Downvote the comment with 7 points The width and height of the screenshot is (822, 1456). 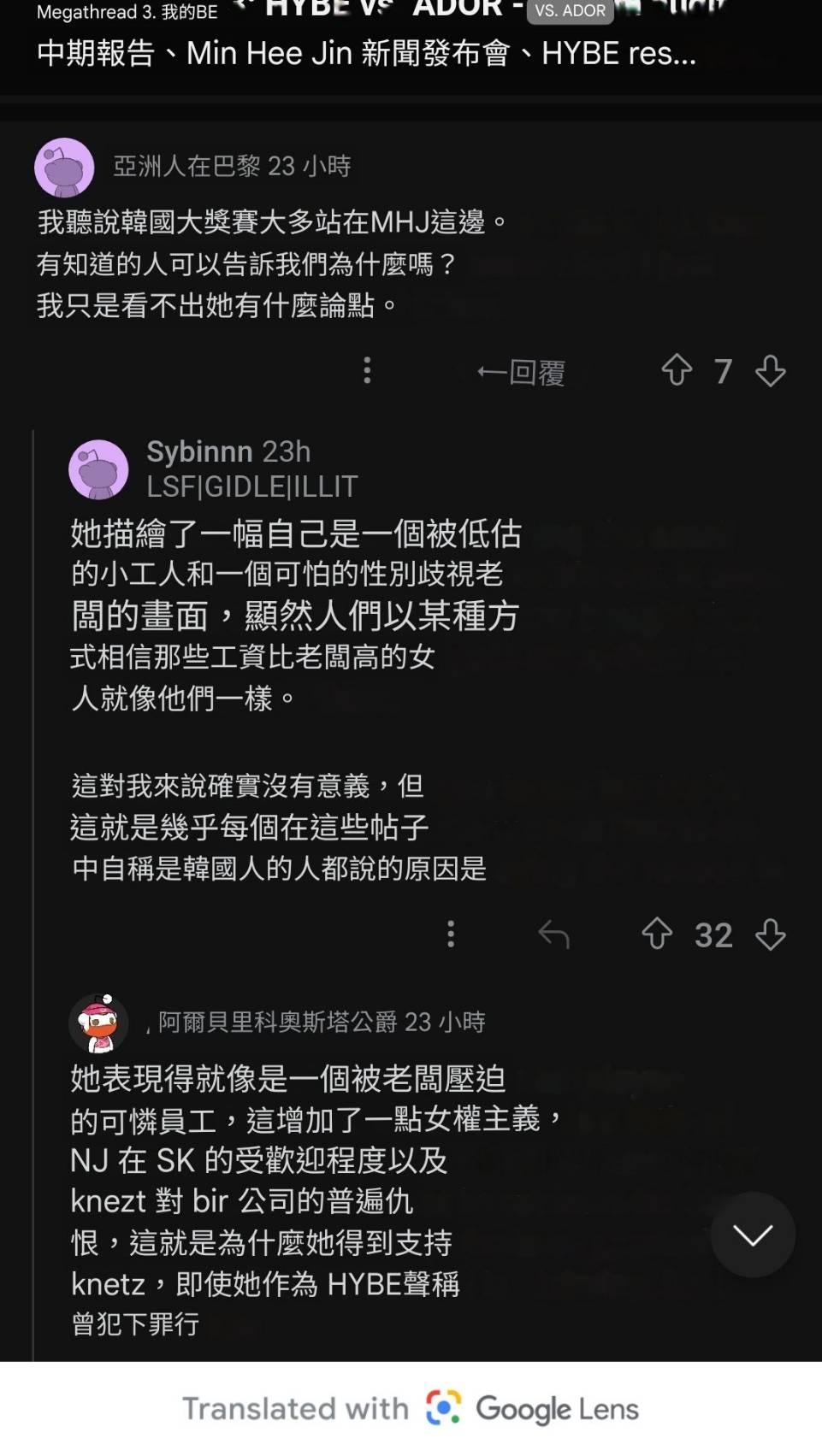[770, 371]
